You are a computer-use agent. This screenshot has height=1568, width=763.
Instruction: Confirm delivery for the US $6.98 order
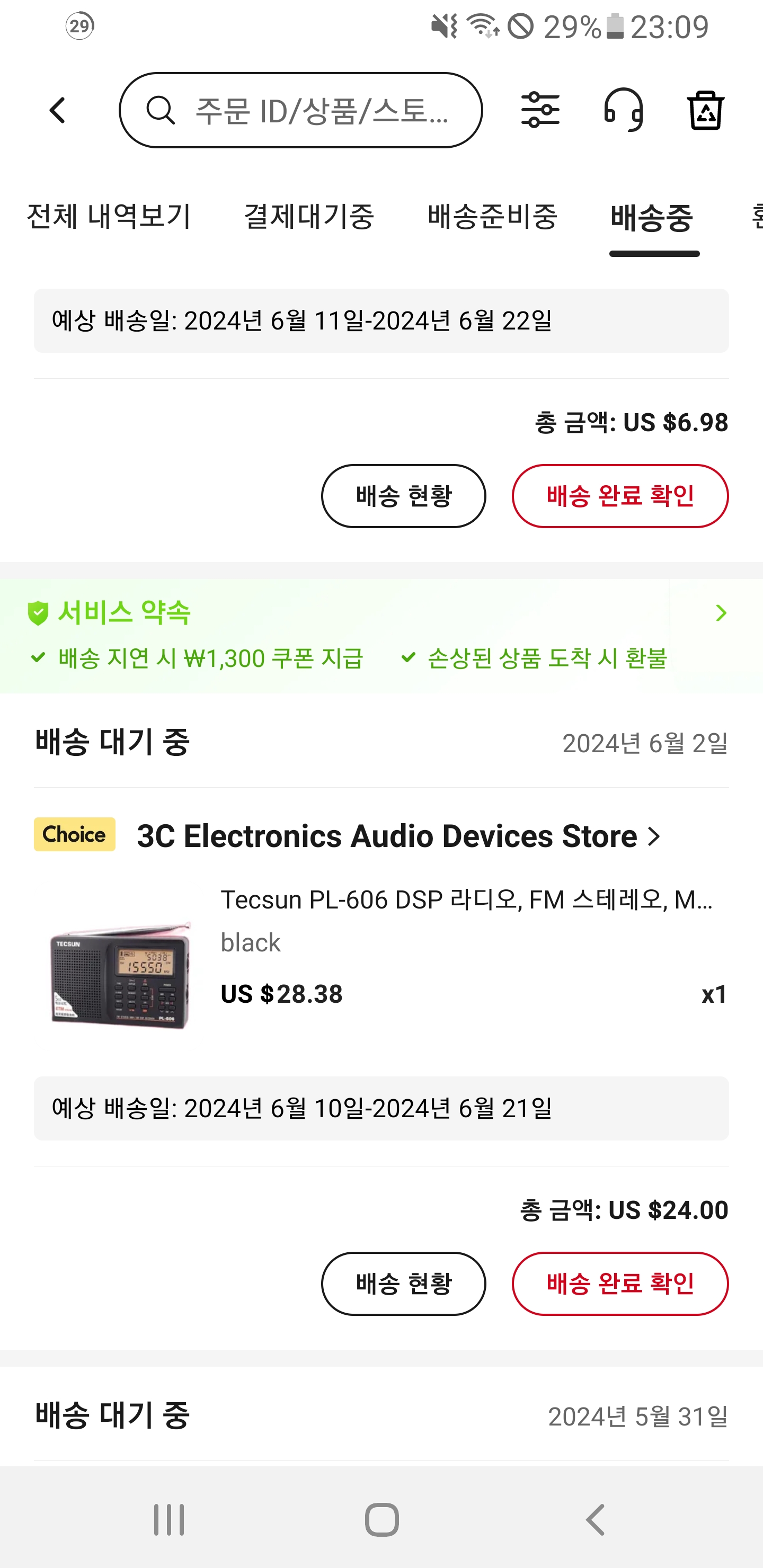[620, 495]
